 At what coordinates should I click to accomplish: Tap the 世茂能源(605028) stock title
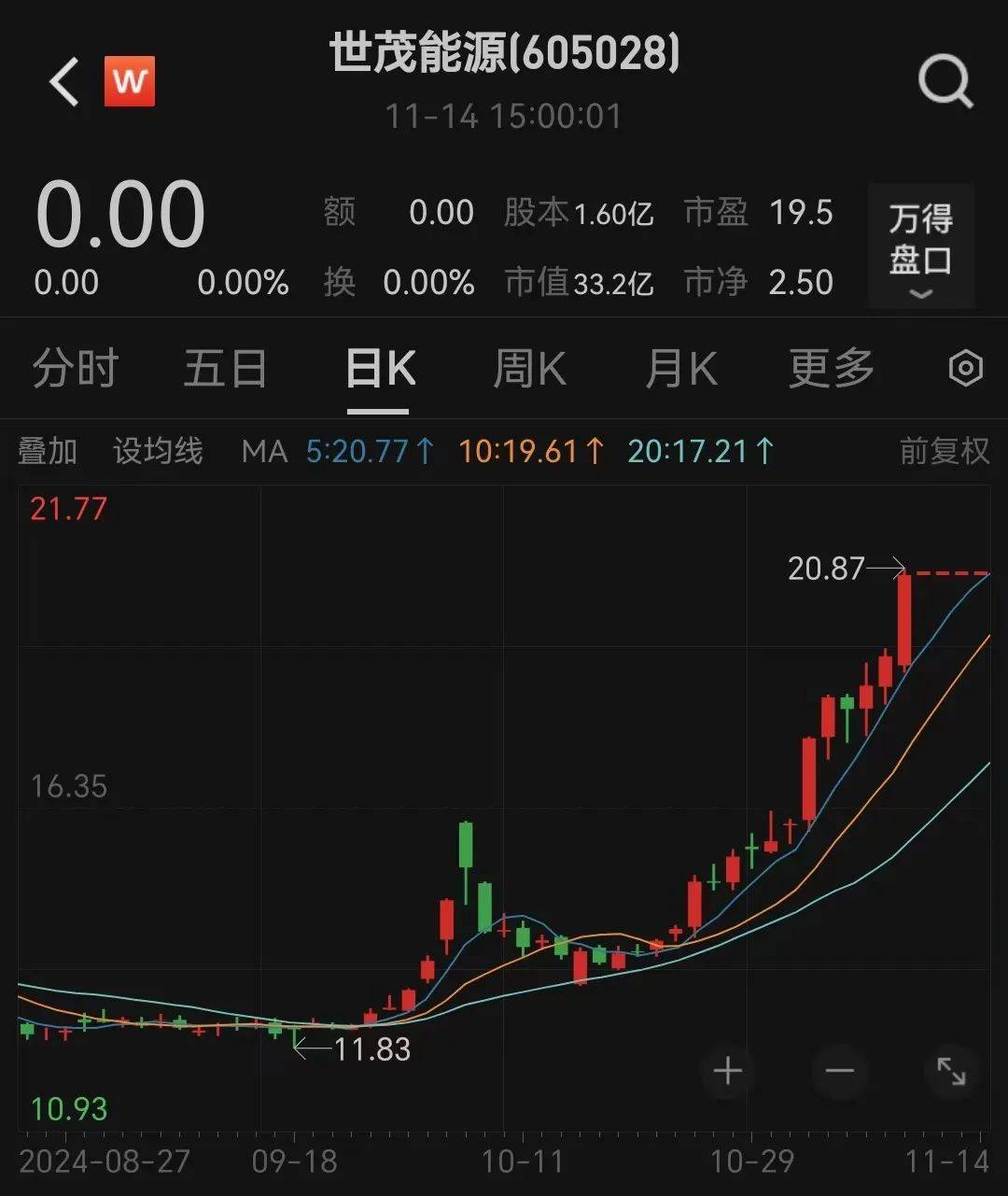point(504,56)
